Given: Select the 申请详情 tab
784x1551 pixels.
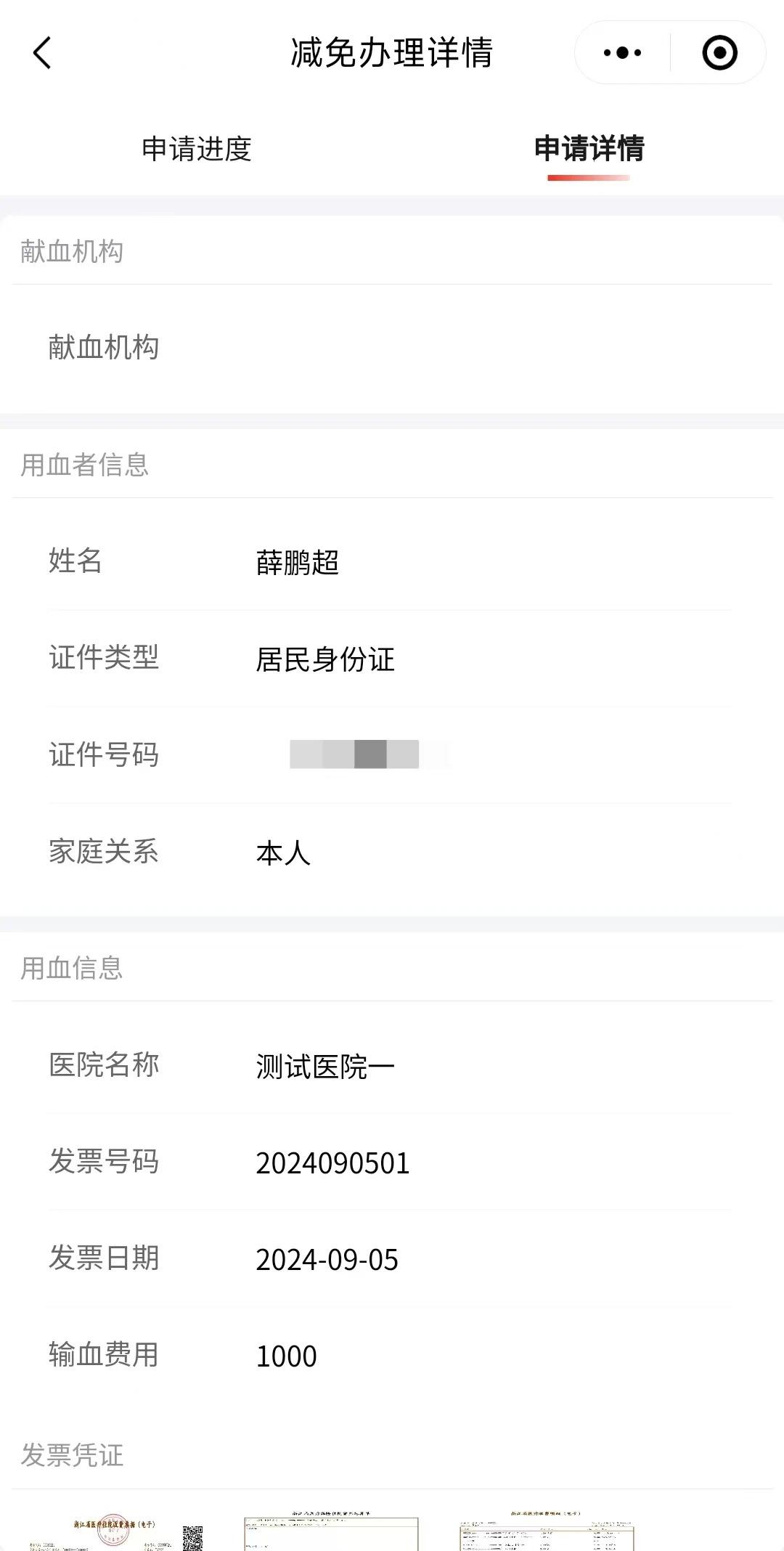Looking at the screenshot, I should (x=589, y=150).
